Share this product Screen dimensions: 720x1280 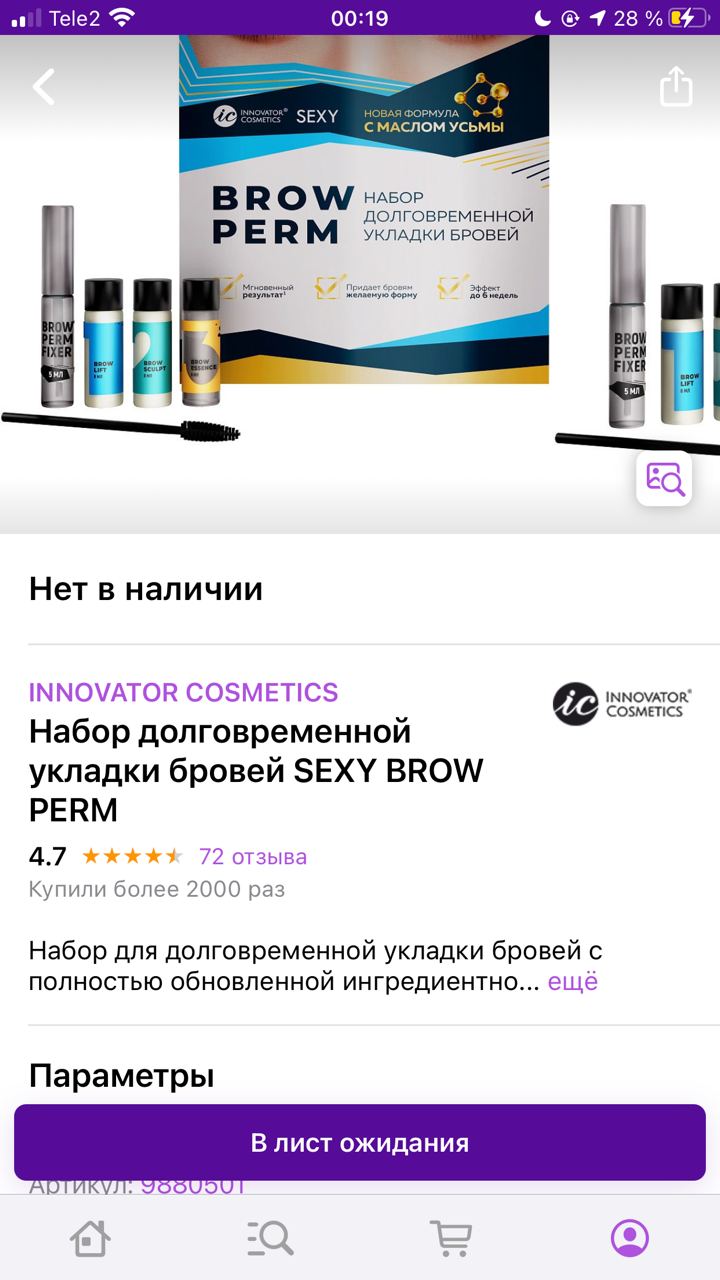(x=676, y=85)
